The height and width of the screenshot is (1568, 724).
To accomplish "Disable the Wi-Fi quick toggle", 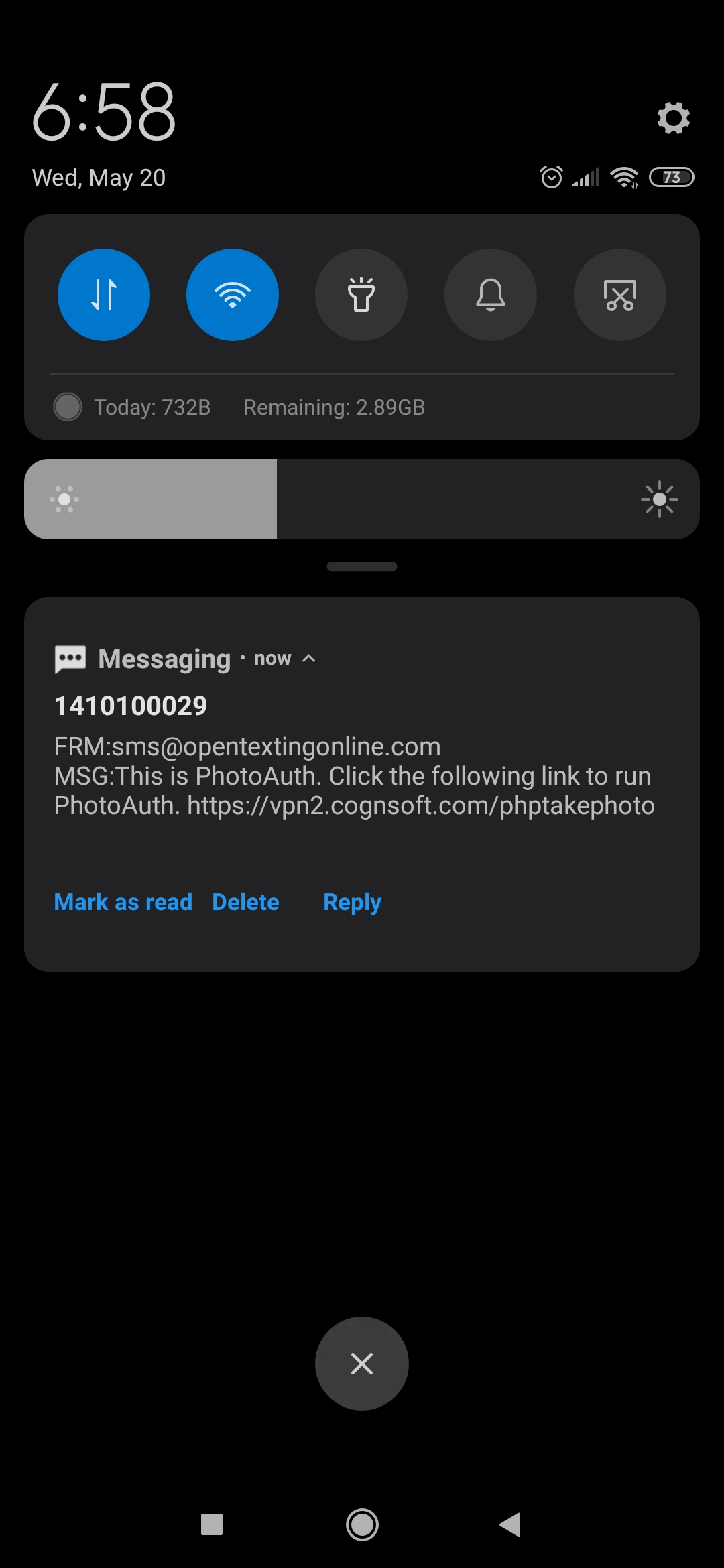I will pos(233,295).
